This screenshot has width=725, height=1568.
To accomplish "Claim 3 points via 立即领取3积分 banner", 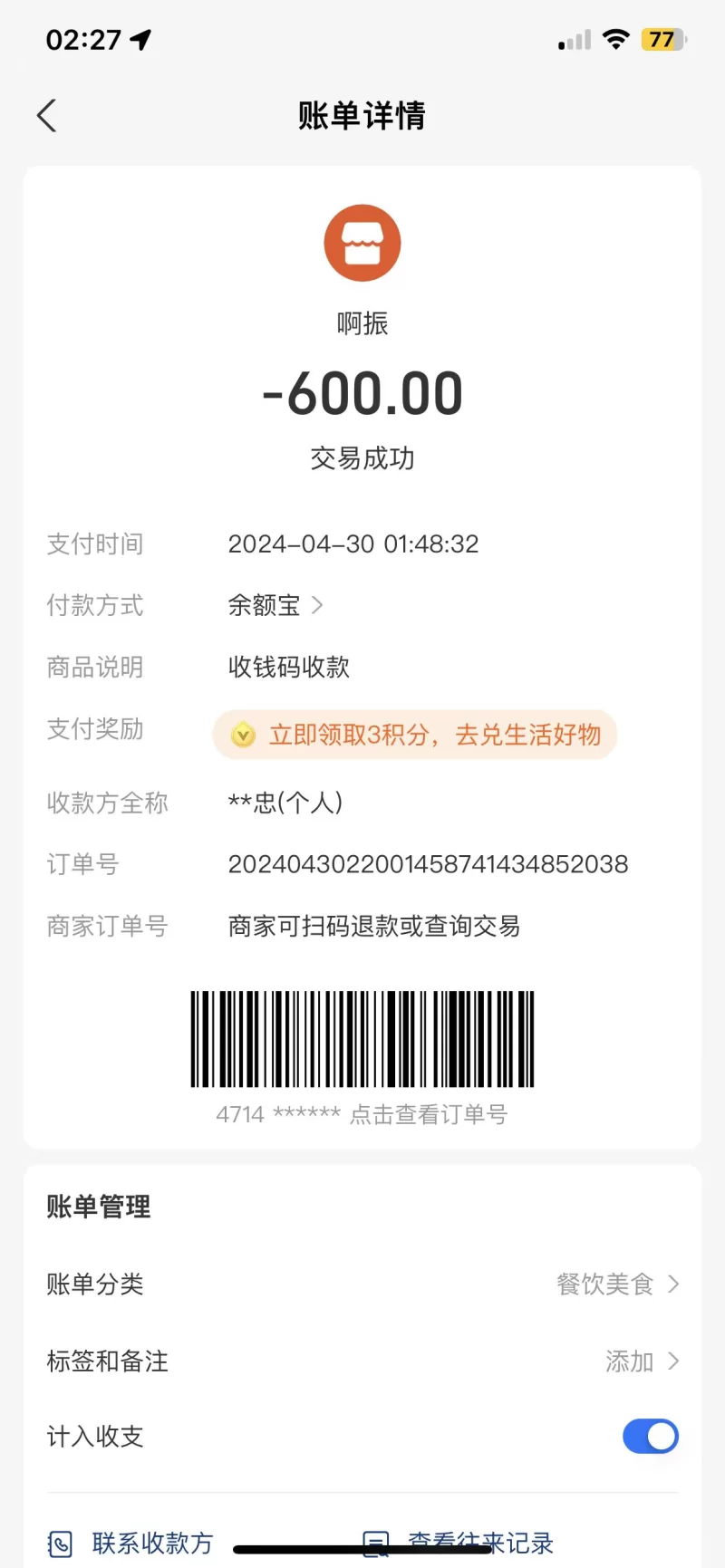I will click(x=415, y=735).
